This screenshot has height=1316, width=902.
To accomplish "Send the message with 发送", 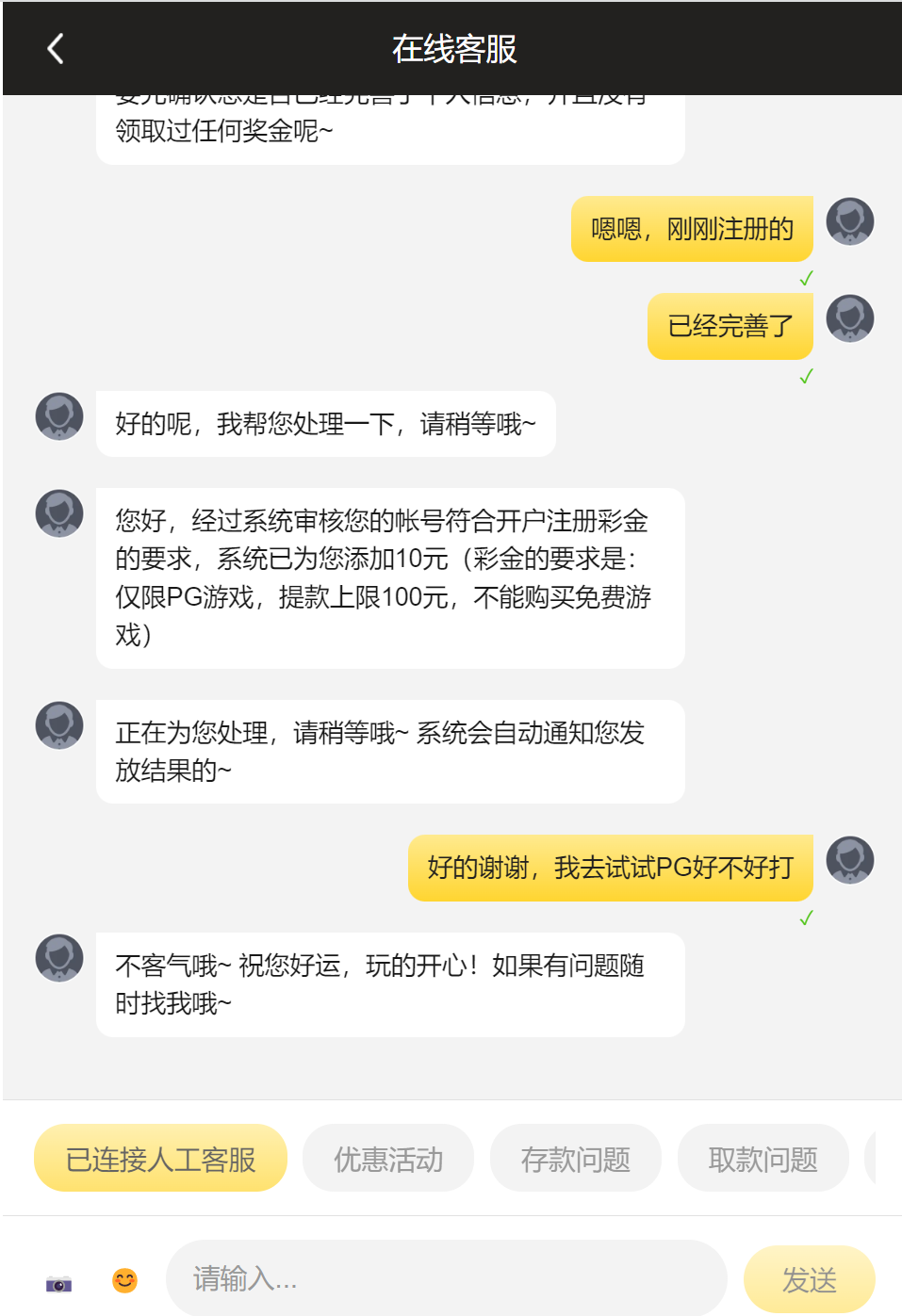I will (809, 1279).
